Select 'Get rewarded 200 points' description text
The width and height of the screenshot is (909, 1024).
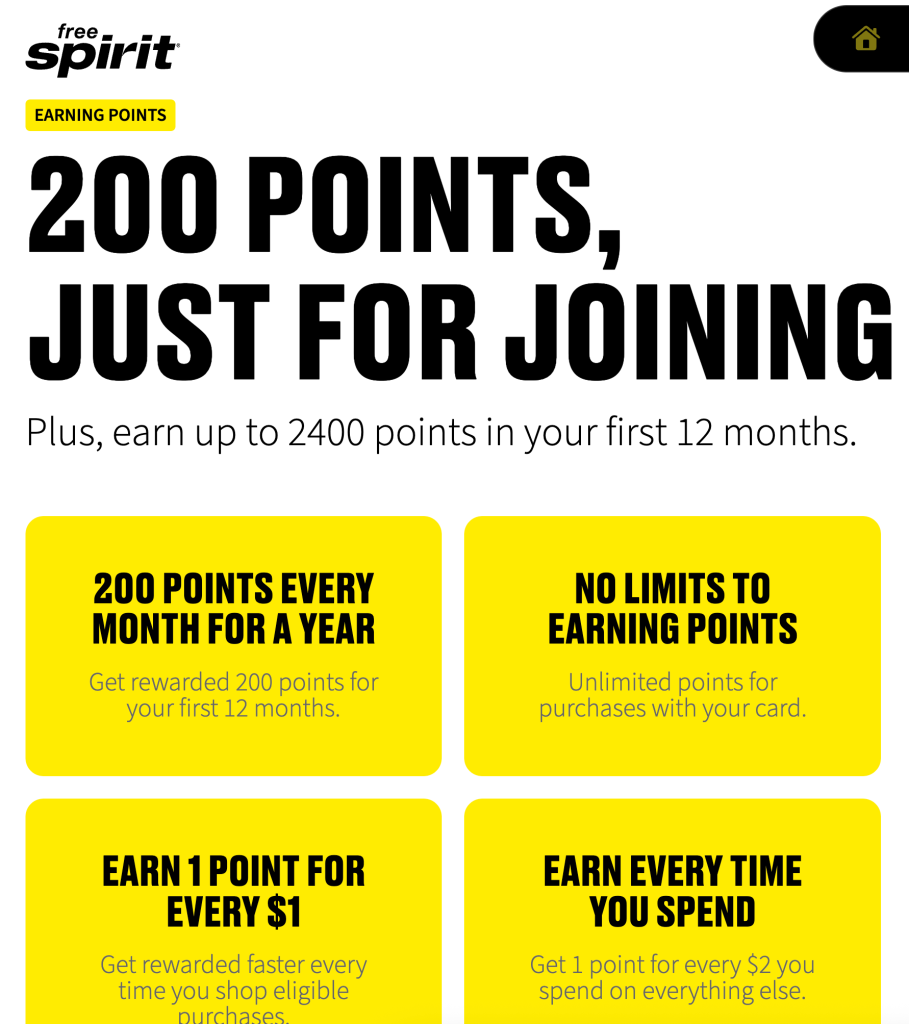233,694
